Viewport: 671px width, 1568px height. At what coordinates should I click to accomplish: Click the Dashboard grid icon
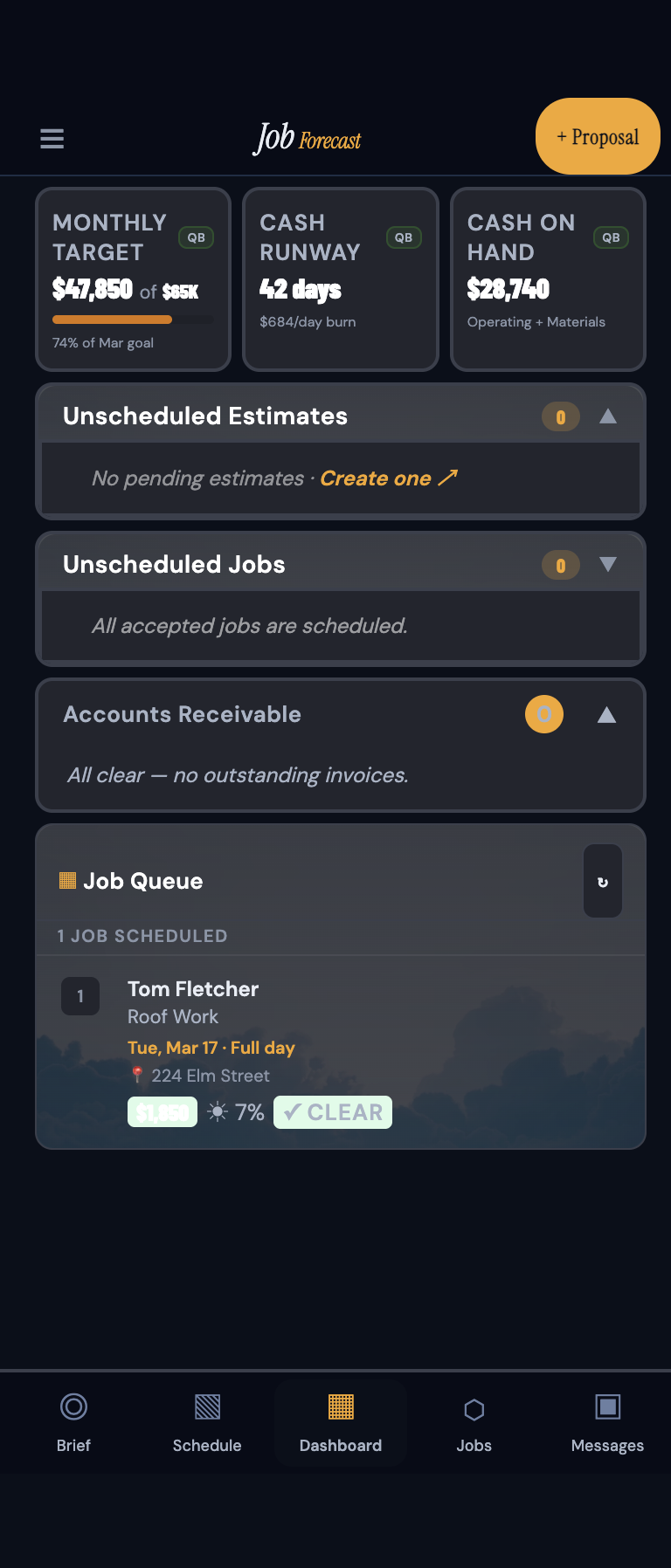tap(341, 1406)
